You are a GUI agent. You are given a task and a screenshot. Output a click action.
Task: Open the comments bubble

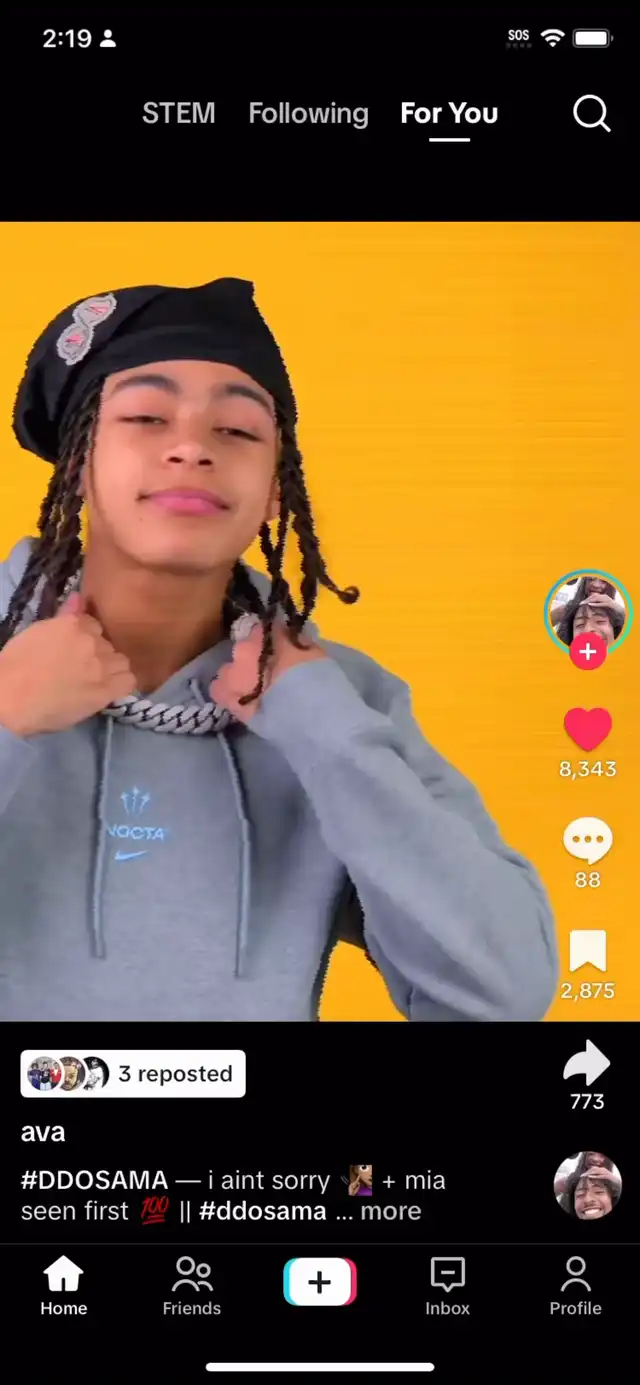pos(588,841)
